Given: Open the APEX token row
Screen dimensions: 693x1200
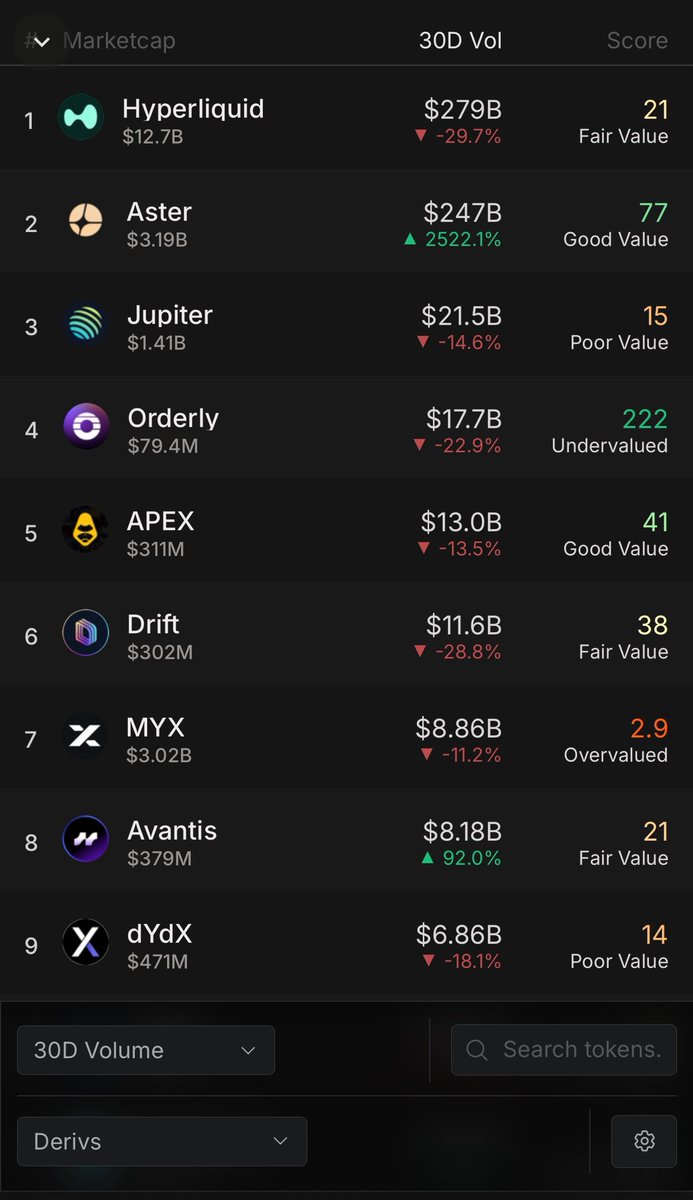Looking at the screenshot, I should (x=160, y=532).
